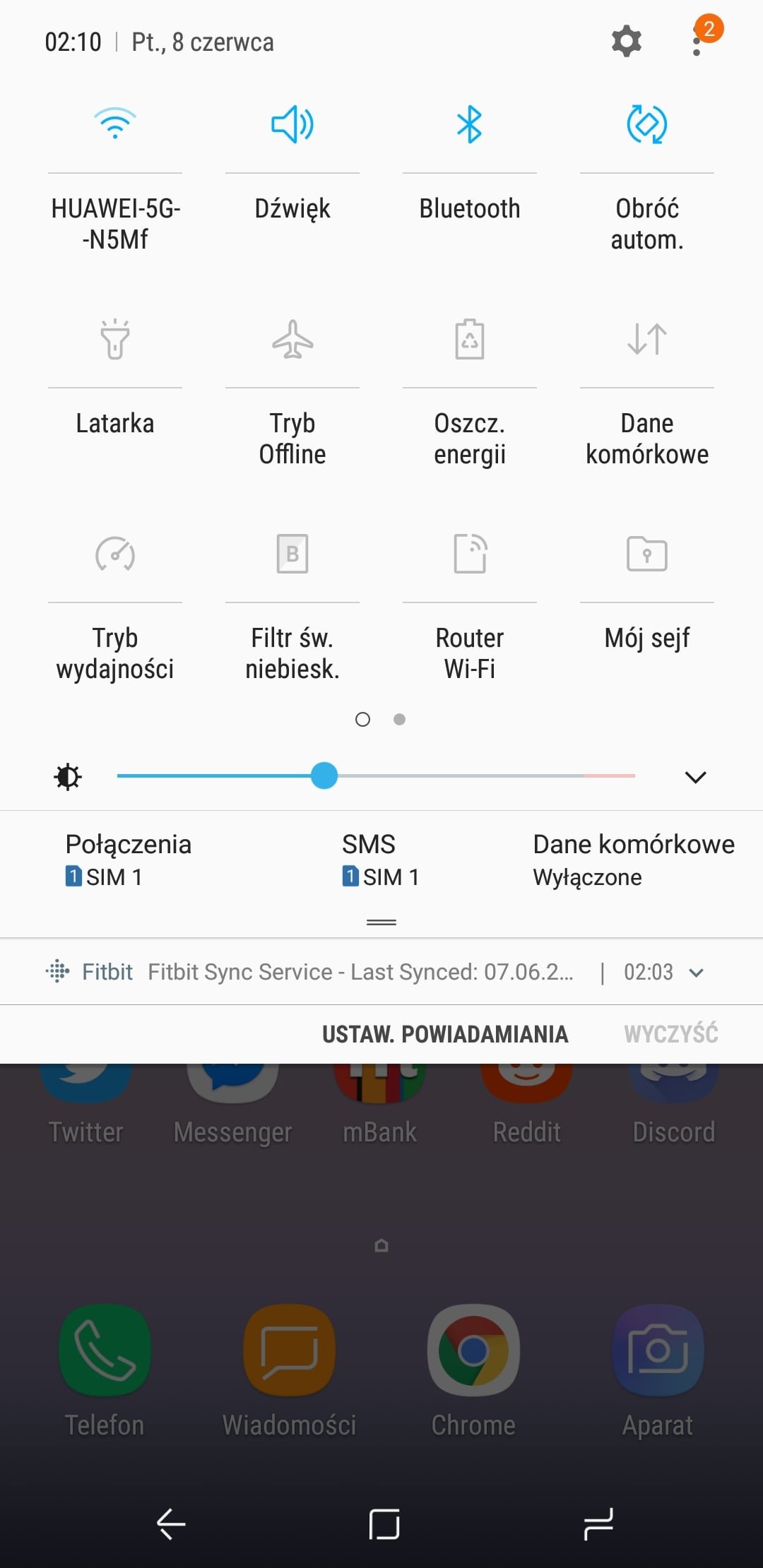Viewport: 763px width, 1568px height.
Task: Turn on the Dane komórkowe quick tile
Action: click(x=647, y=339)
